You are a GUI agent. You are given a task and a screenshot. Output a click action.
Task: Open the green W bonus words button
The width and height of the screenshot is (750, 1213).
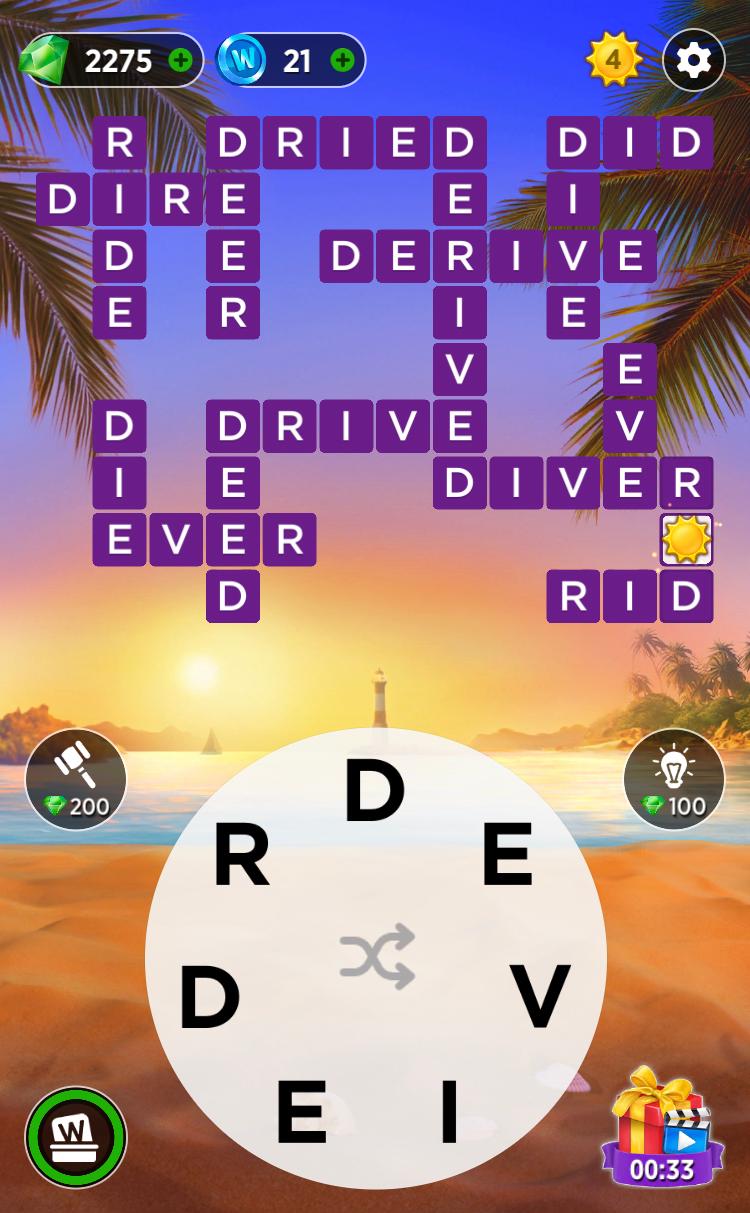coord(76,1137)
